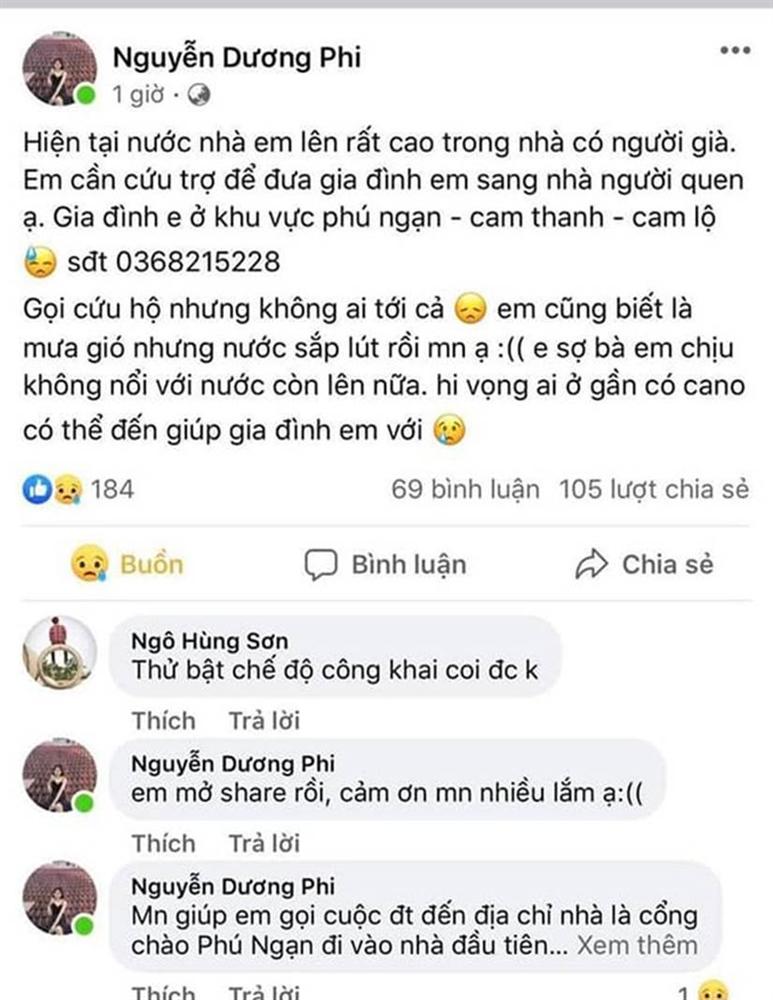The width and height of the screenshot is (773, 1000).
Task: Tap the Bình luận comment button
Action: click(x=385, y=564)
